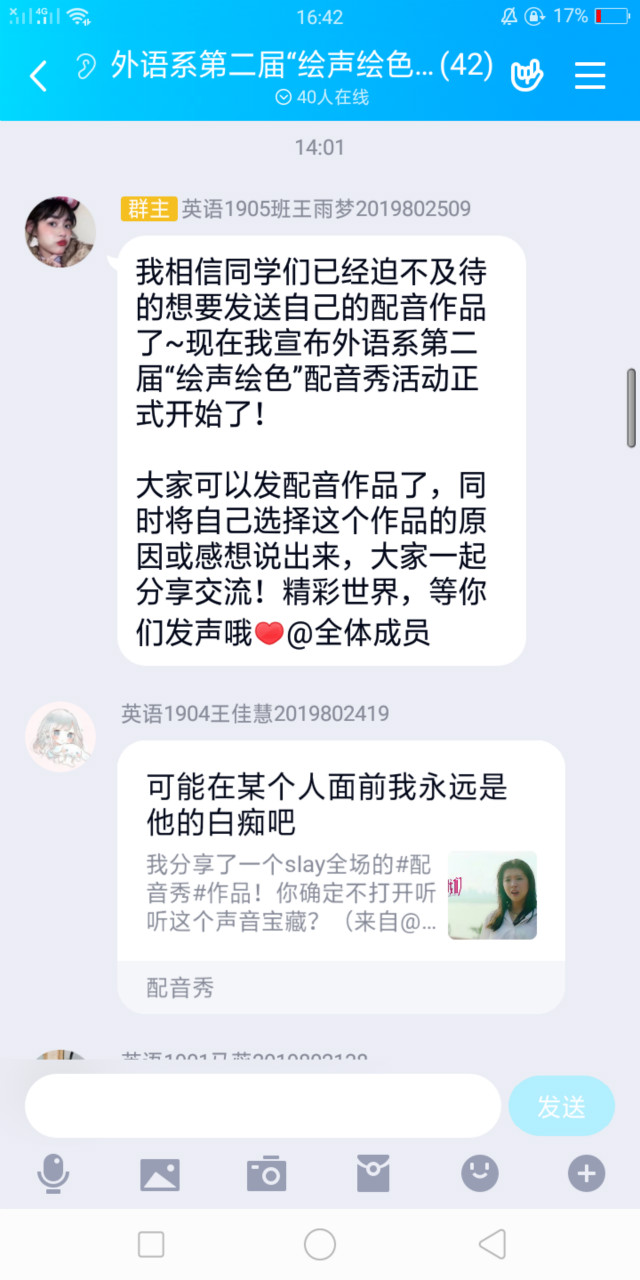Open the shared 配音秀 dubbing card
Image resolution: width=640 pixels, height=1280 pixels.
[341, 875]
